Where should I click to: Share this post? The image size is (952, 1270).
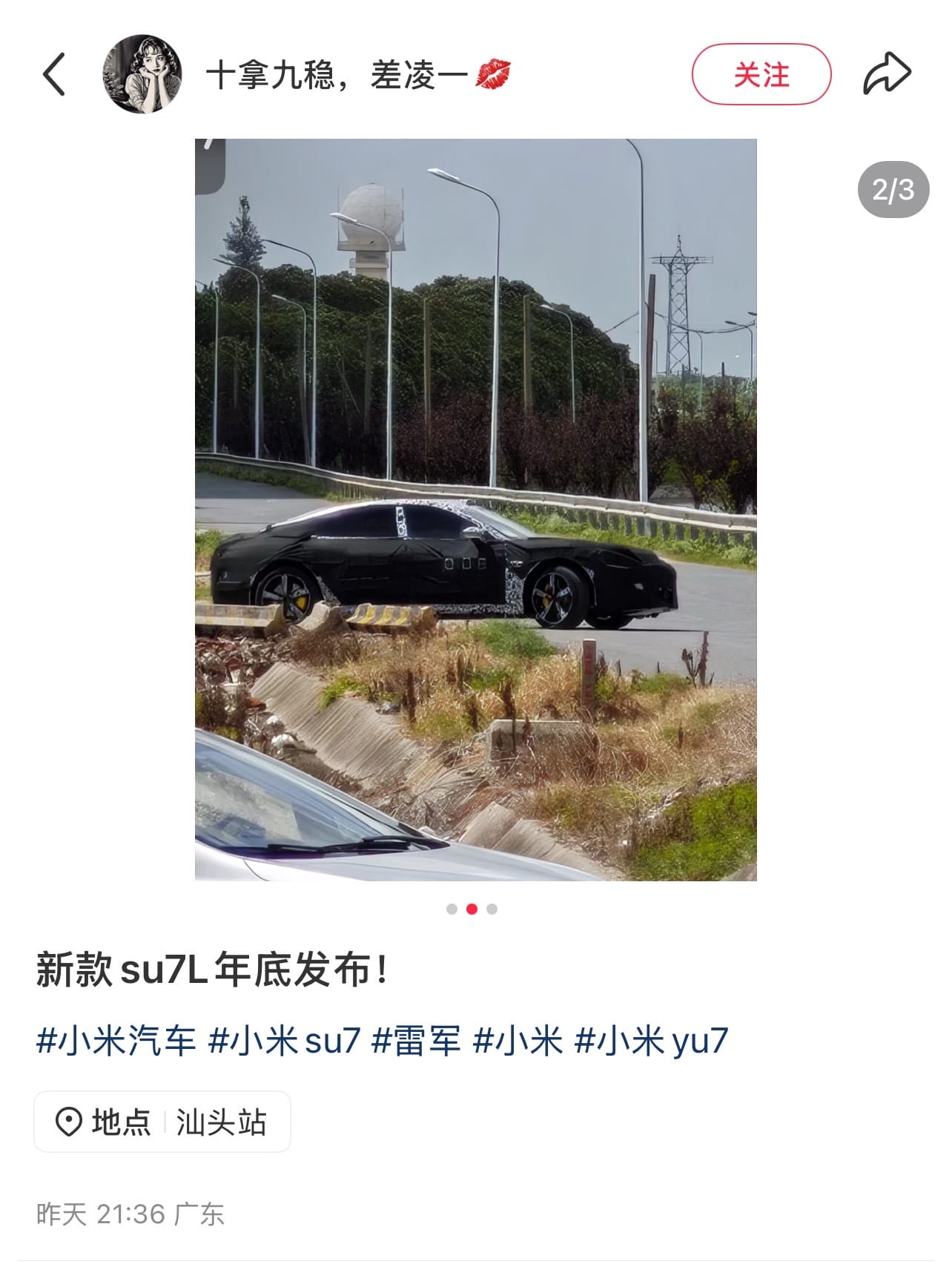tap(887, 74)
